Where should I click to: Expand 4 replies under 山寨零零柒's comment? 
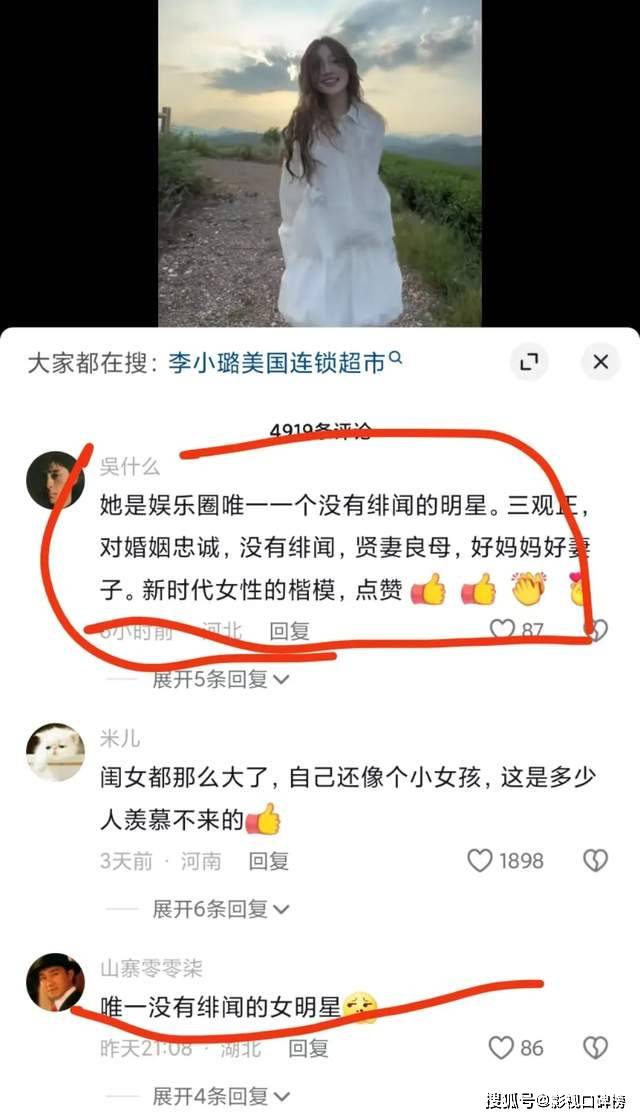click(x=220, y=1095)
